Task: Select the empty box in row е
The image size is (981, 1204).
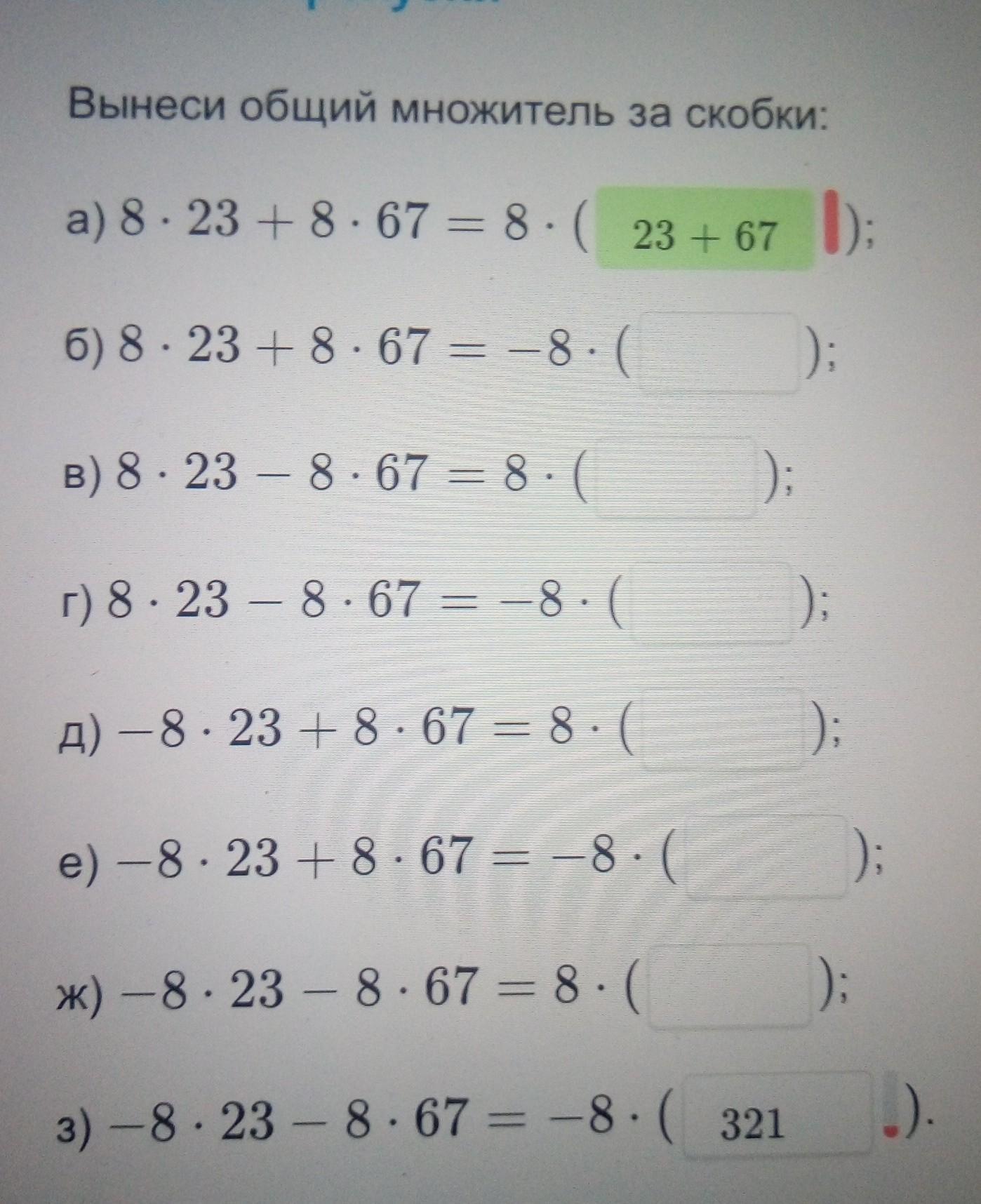Action: [x=766, y=857]
